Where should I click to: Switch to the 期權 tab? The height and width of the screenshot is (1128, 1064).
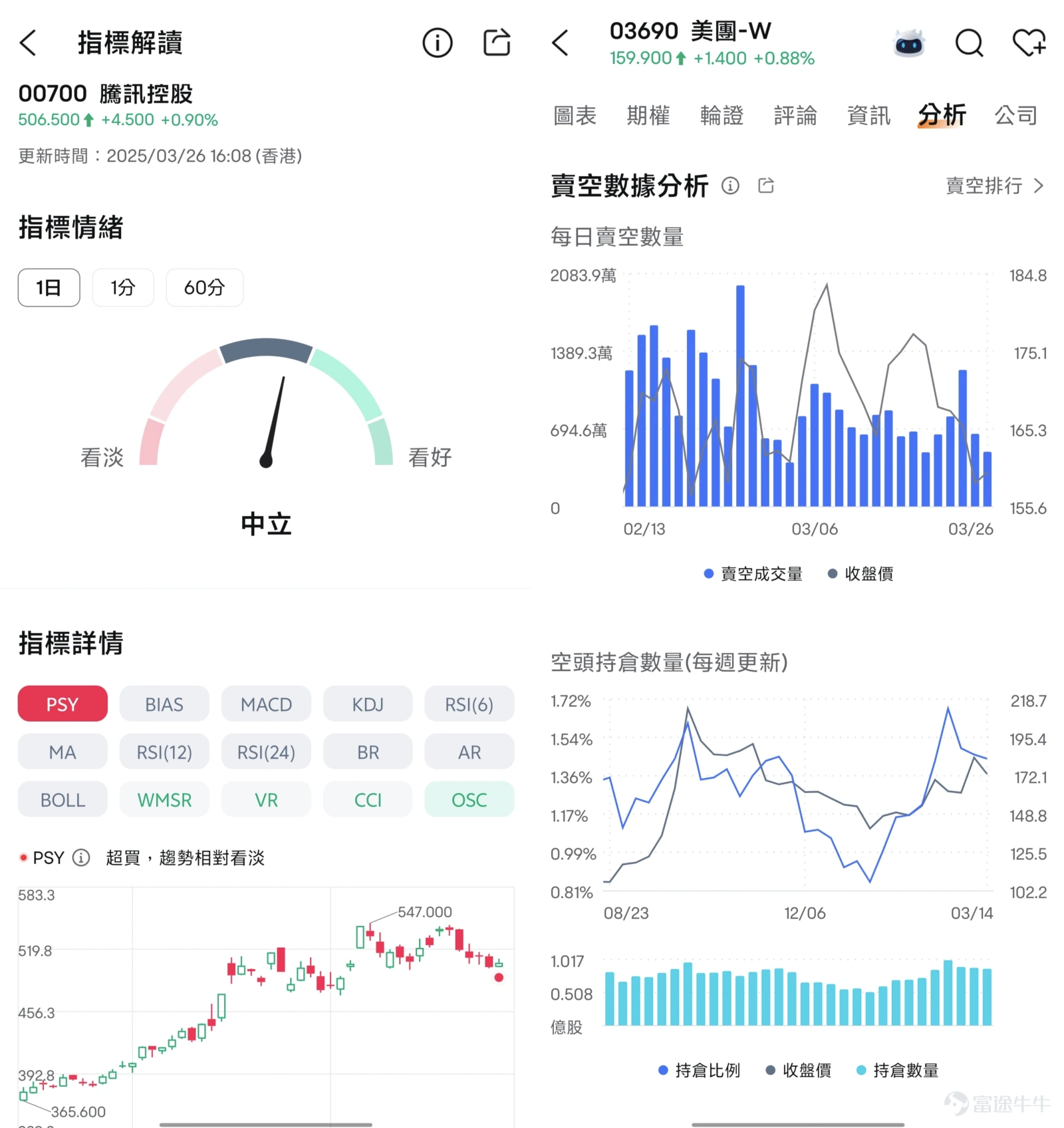648,115
